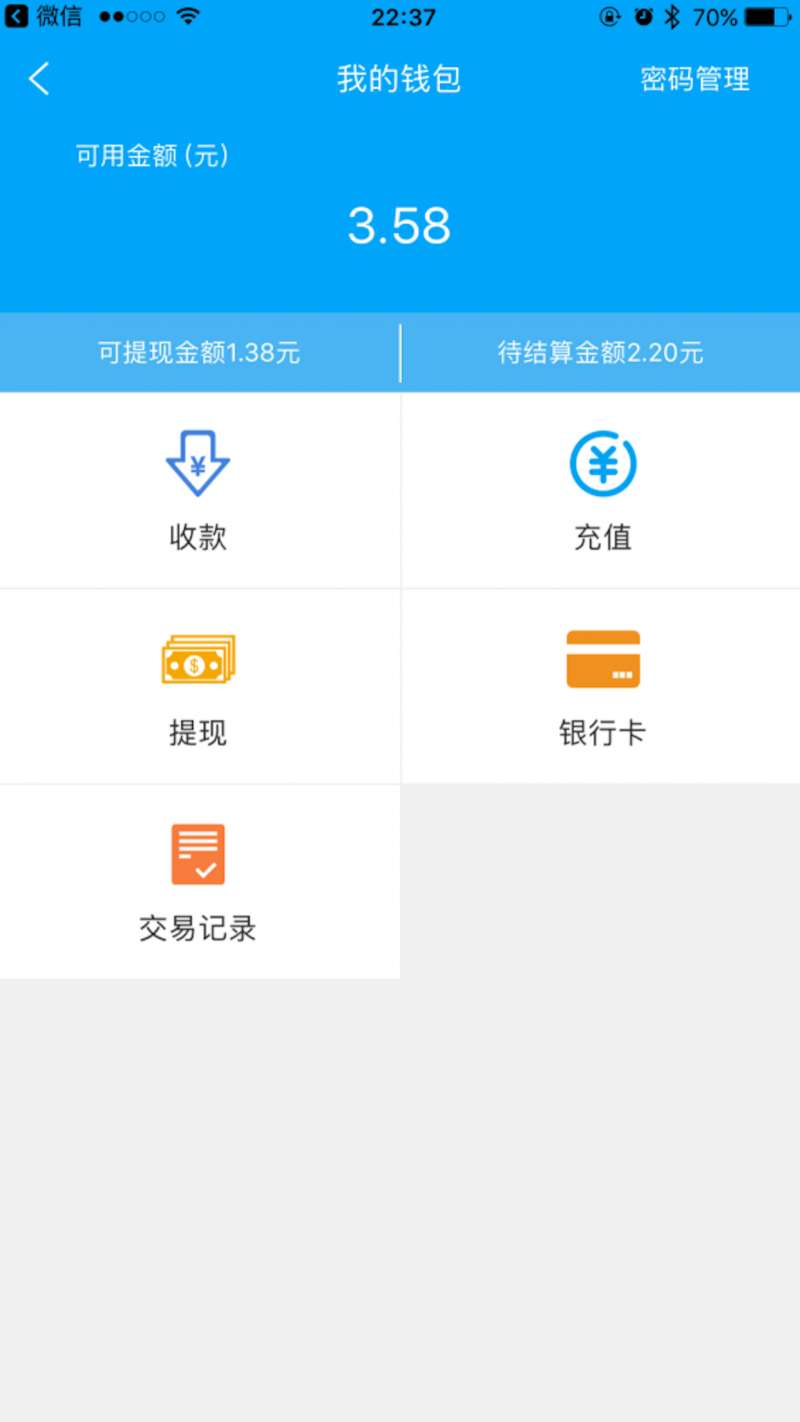Return to 微信 via status bar link
Screen dimensions: 800x1422
tap(44, 16)
